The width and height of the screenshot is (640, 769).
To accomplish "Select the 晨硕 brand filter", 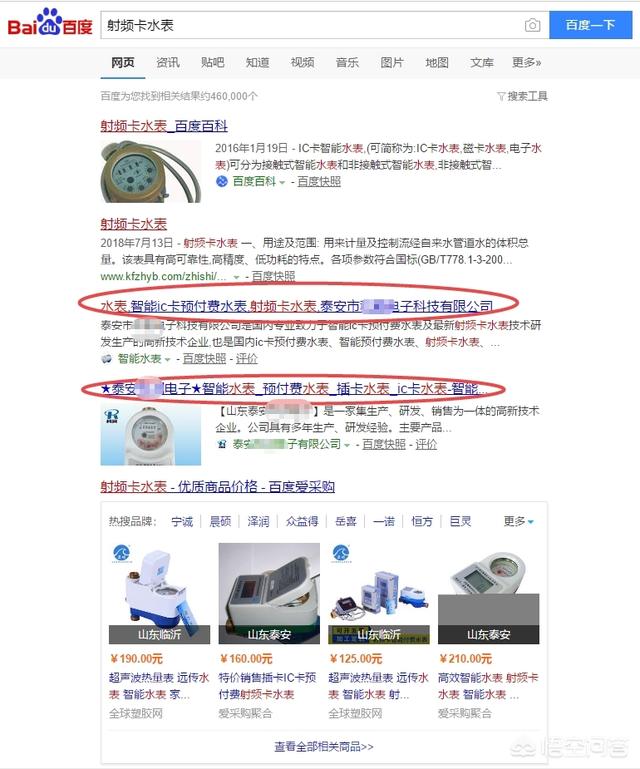I will pos(220,521).
